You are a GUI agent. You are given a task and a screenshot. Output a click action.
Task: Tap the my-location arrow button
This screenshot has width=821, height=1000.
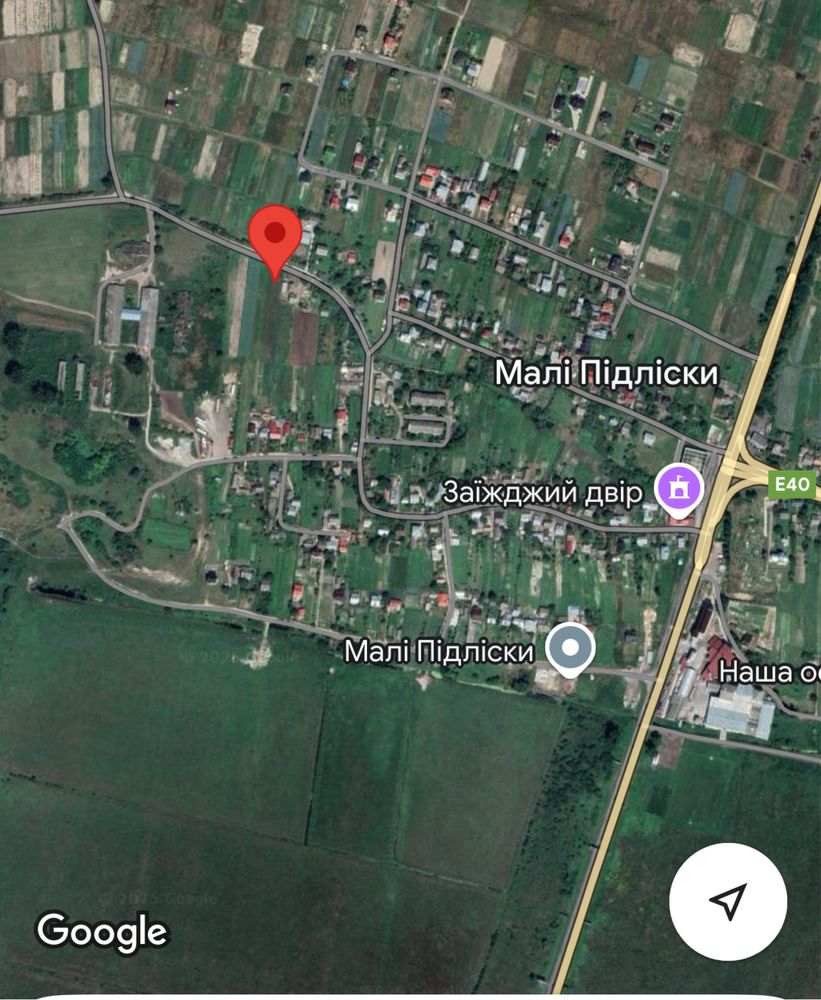click(x=728, y=902)
